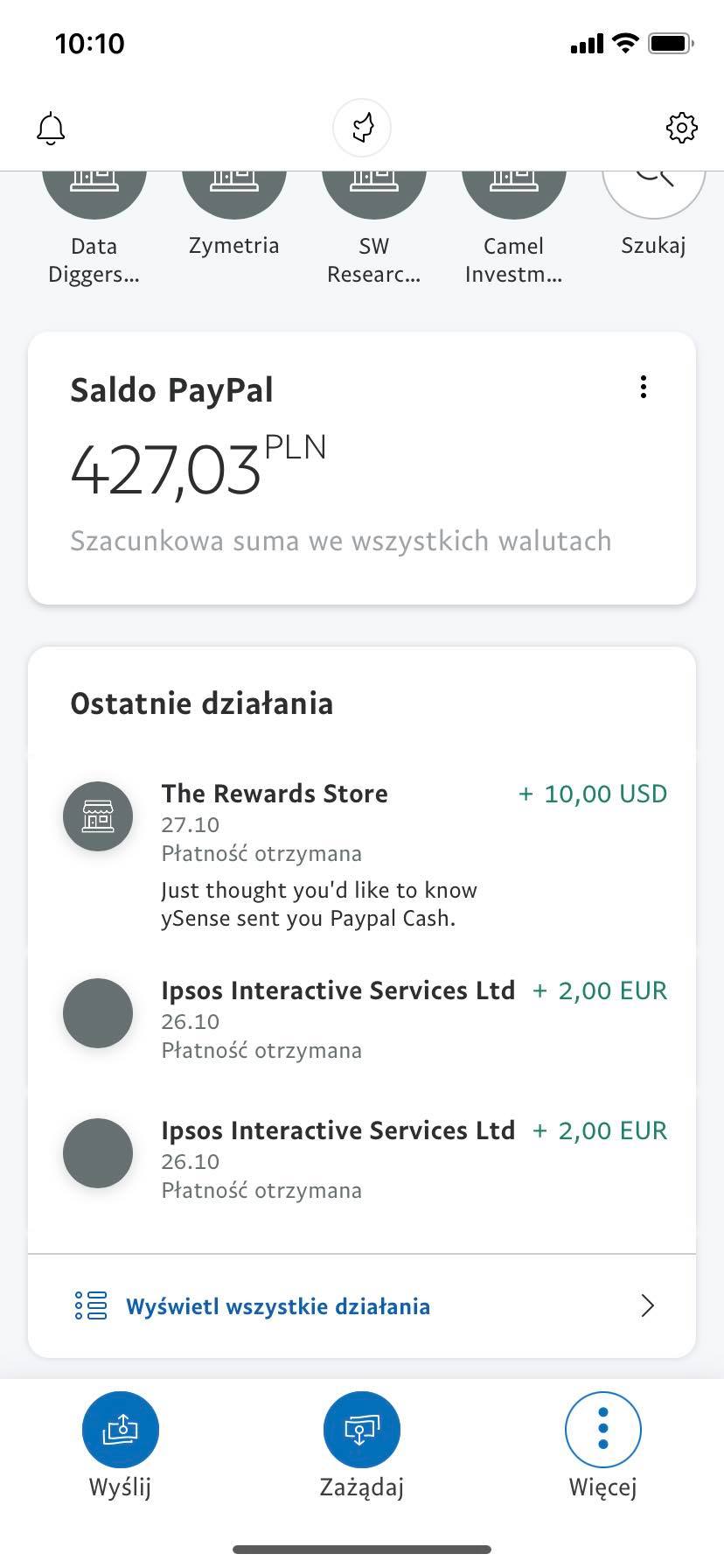Tap the profile avatar in the header
Screen dimensions: 724x1568
click(x=362, y=128)
